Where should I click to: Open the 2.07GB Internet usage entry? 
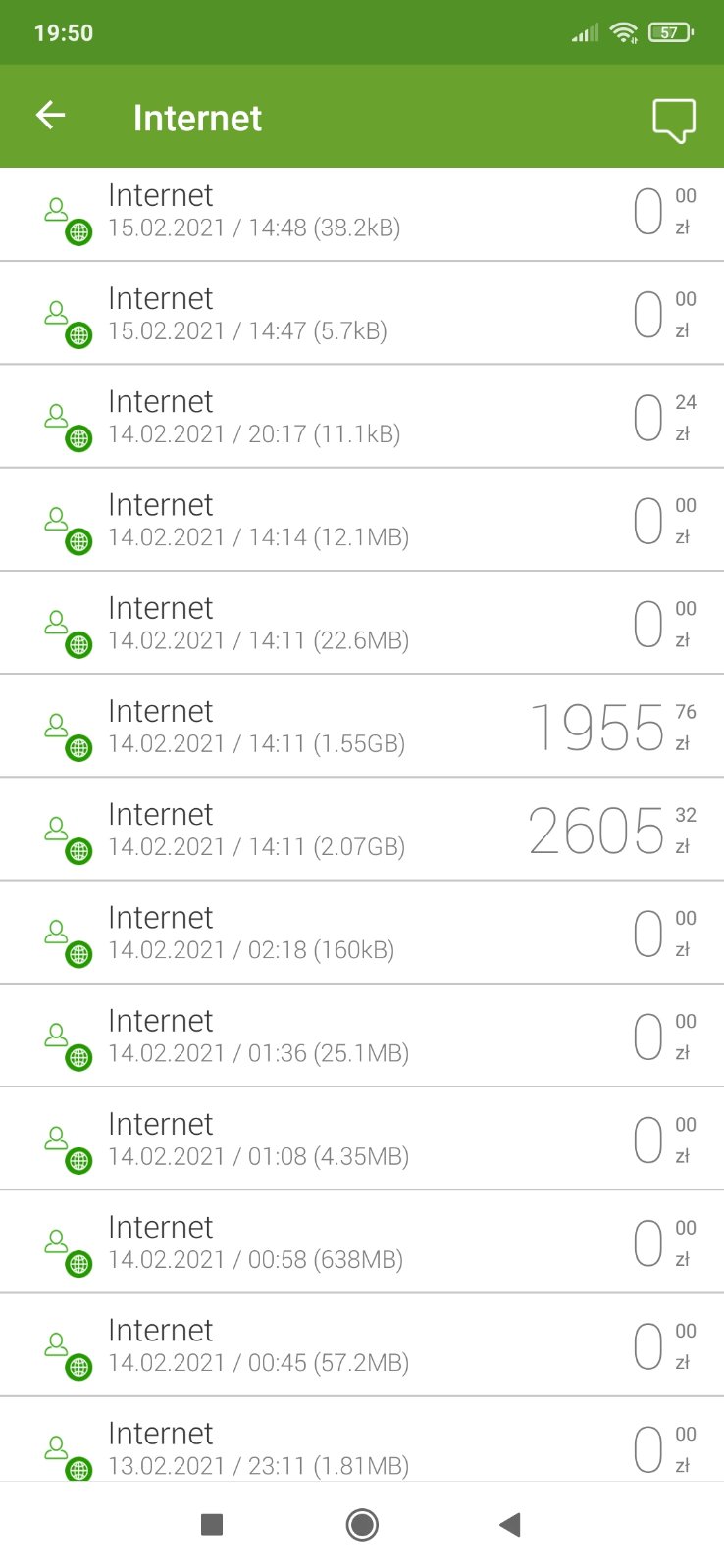361,831
